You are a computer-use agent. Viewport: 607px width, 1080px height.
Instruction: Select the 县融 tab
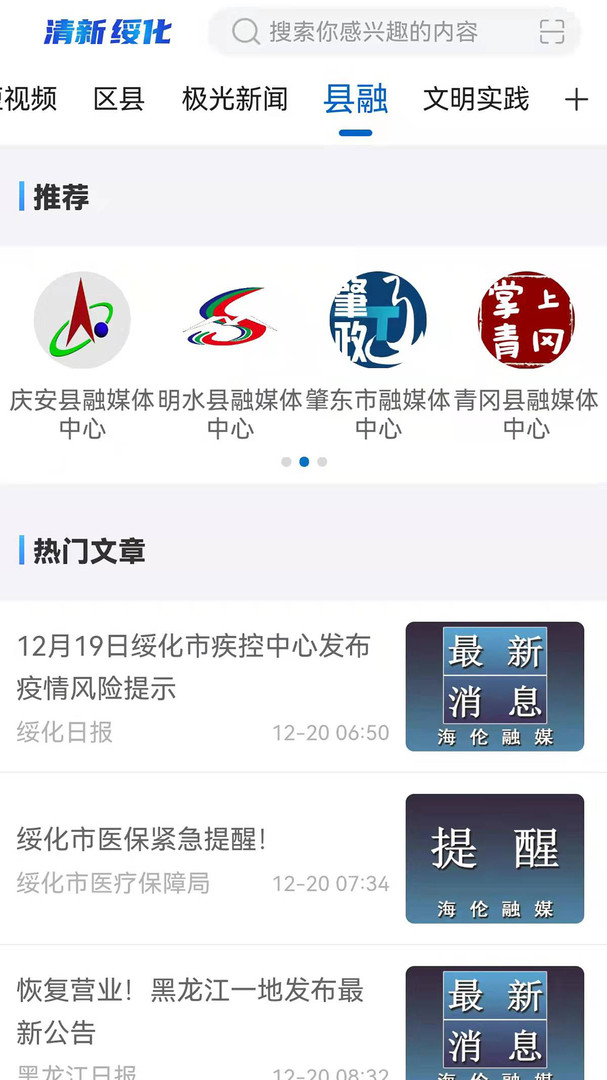355,99
